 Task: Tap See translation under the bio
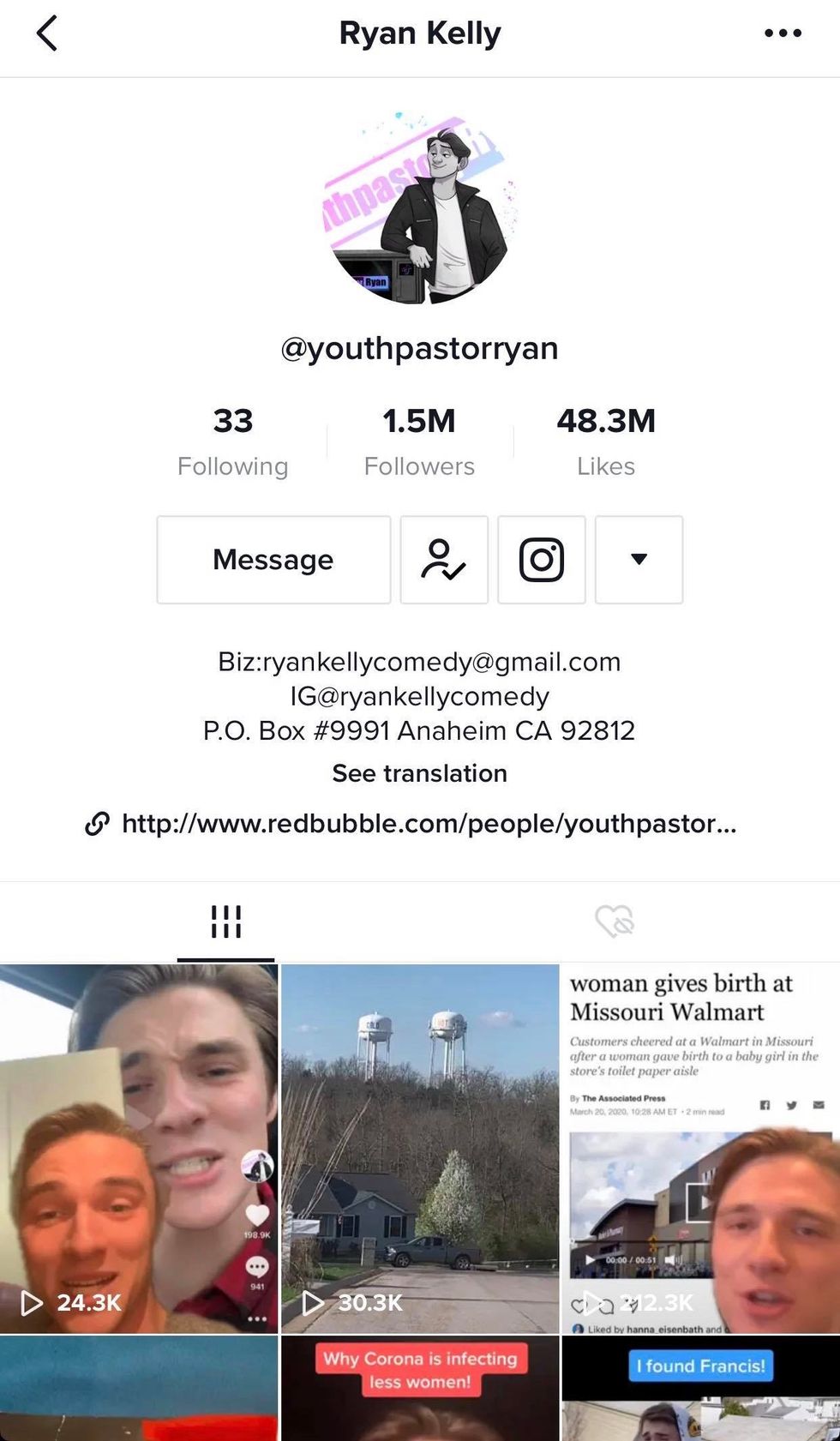click(x=419, y=773)
